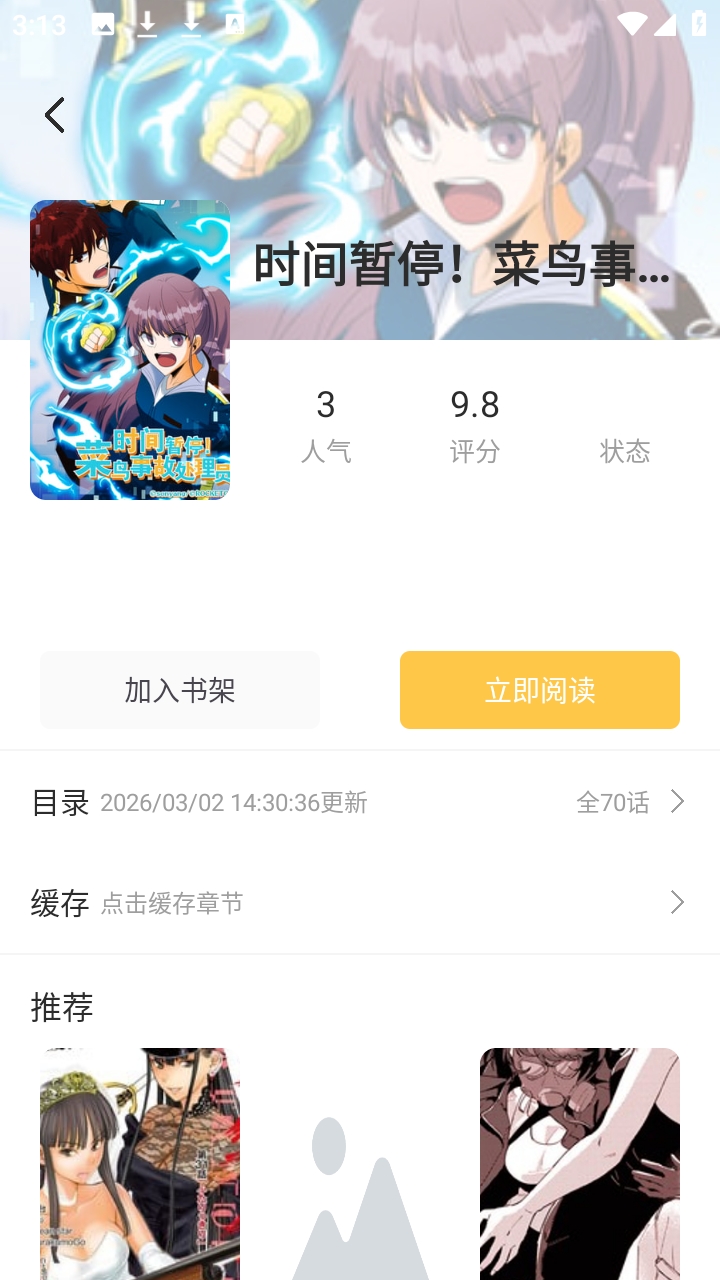720x1280 pixels.
Task: Open the 缓存 chapter cache row
Action: click(360, 903)
